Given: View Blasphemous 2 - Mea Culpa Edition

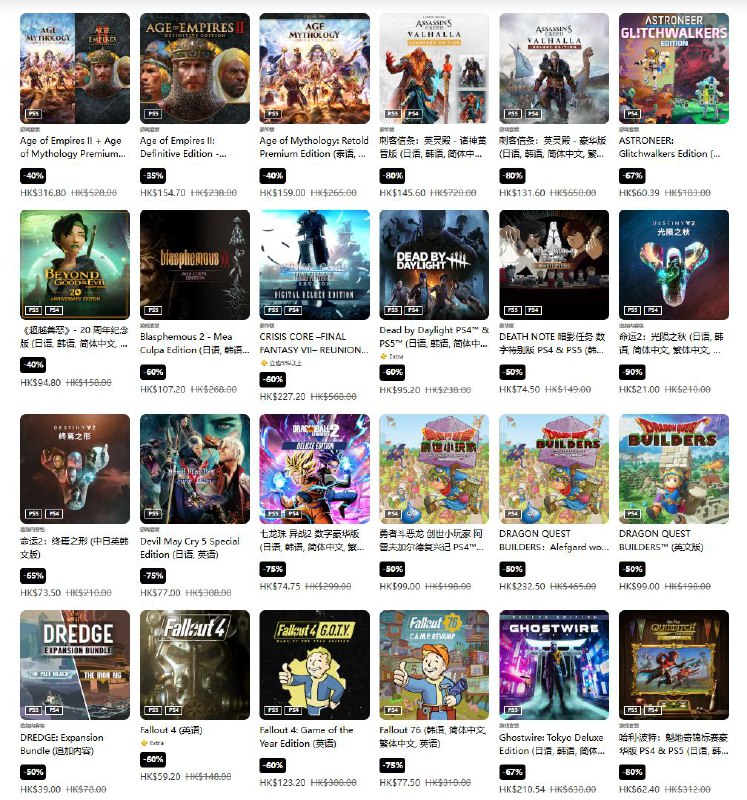Looking at the screenshot, I should click(194, 265).
